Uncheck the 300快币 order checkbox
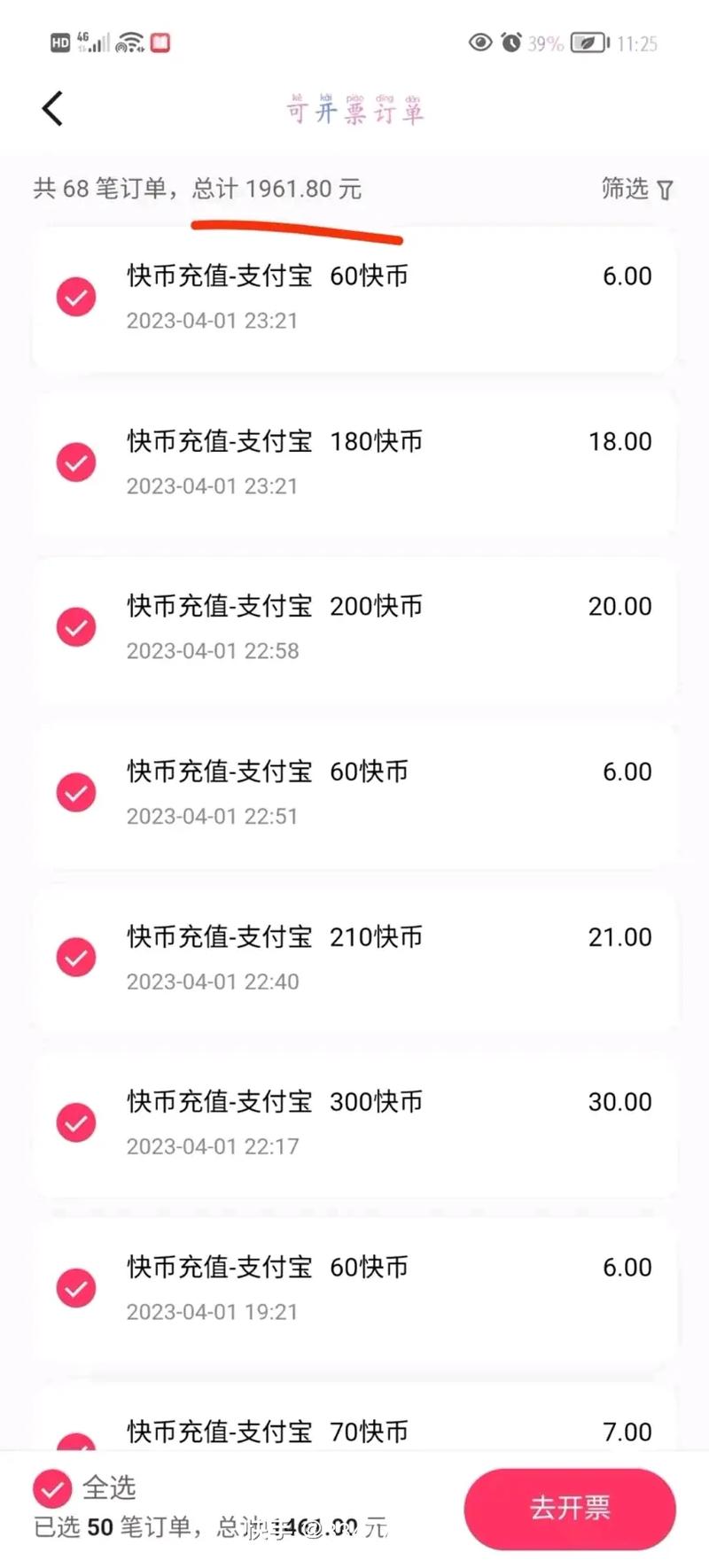The image size is (709, 1568). click(76, 1122)
